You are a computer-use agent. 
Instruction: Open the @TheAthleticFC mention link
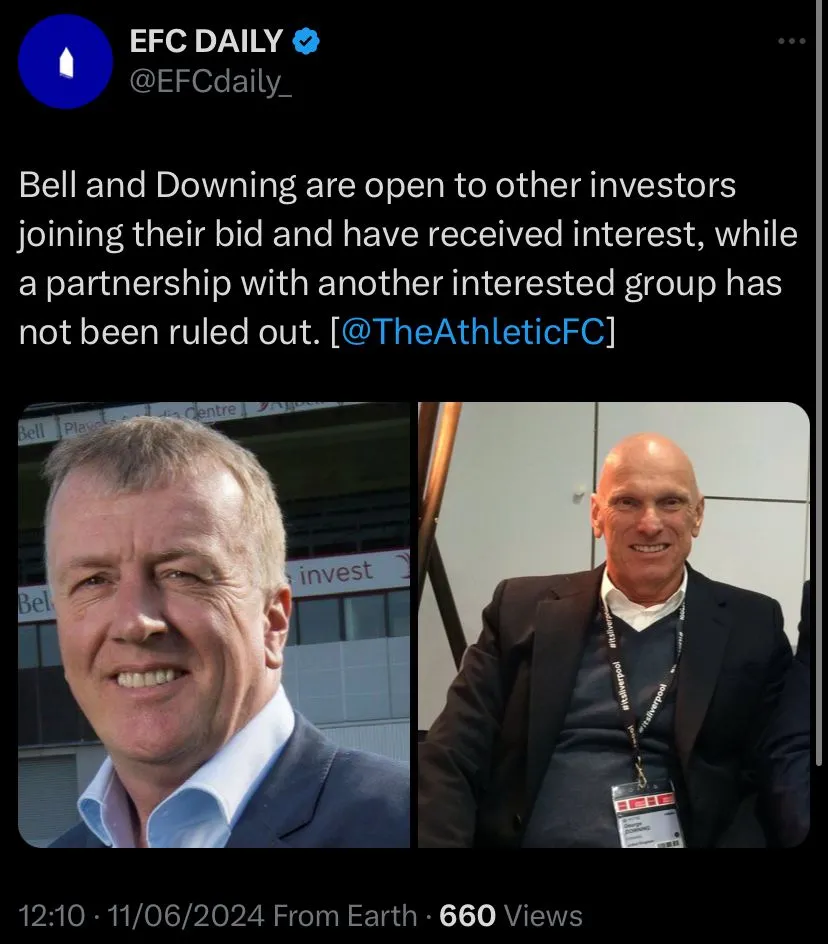pos(474,332)
